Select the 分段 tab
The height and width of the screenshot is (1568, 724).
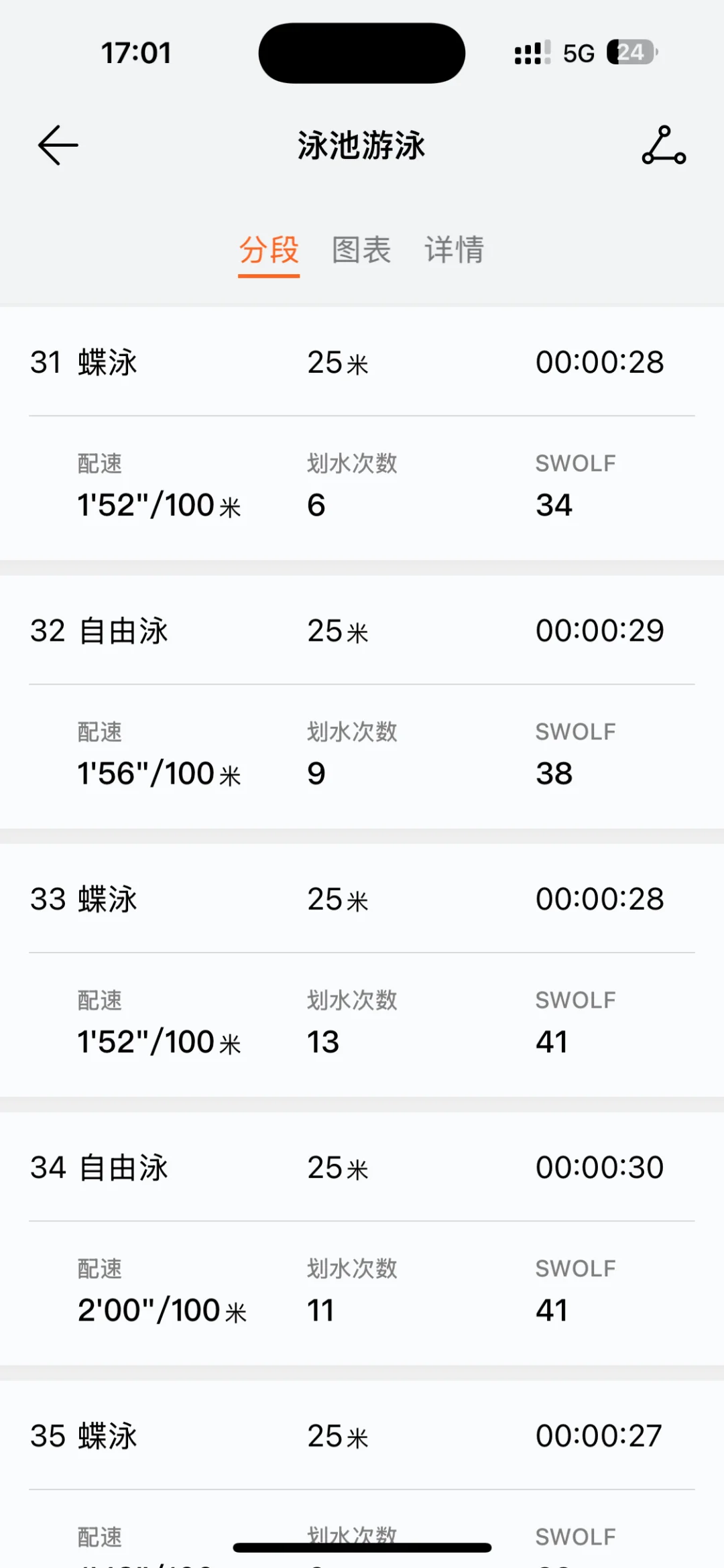(269, 250)
